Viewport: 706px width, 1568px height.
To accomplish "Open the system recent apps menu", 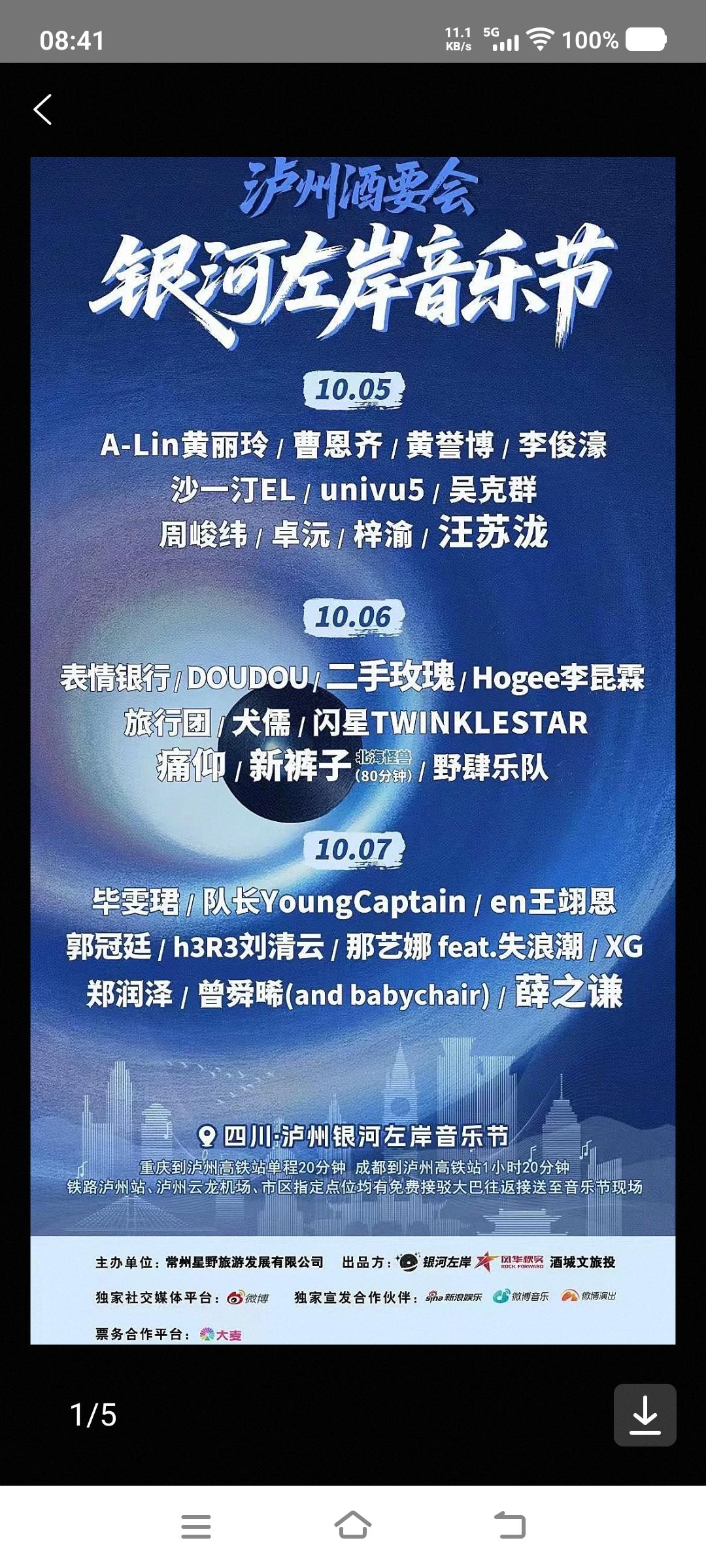I will click(x=195, y=1526).
